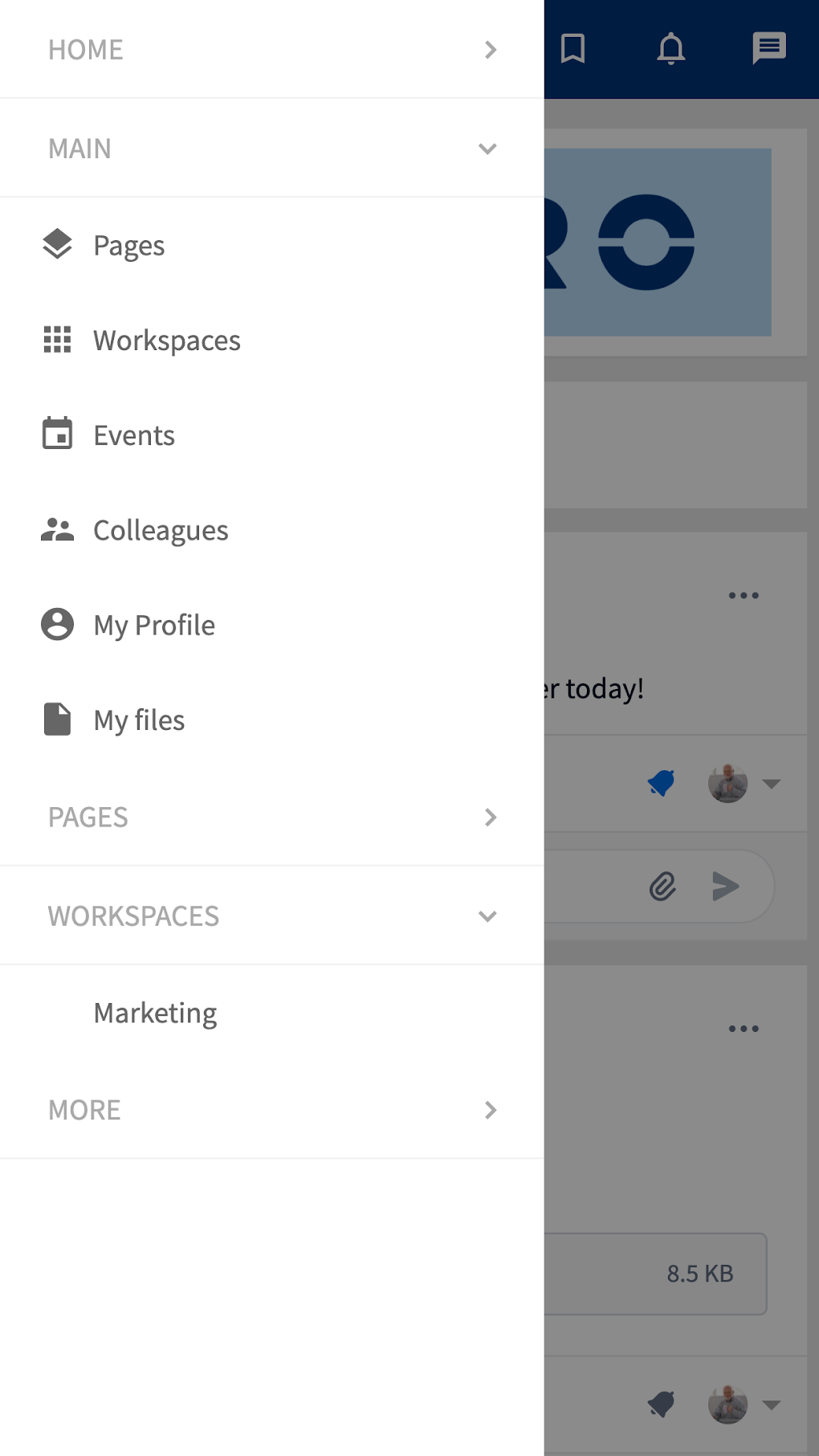Open the chat messages icon
This screenshot has height=1456, width=819.
[x=768, y=49]
